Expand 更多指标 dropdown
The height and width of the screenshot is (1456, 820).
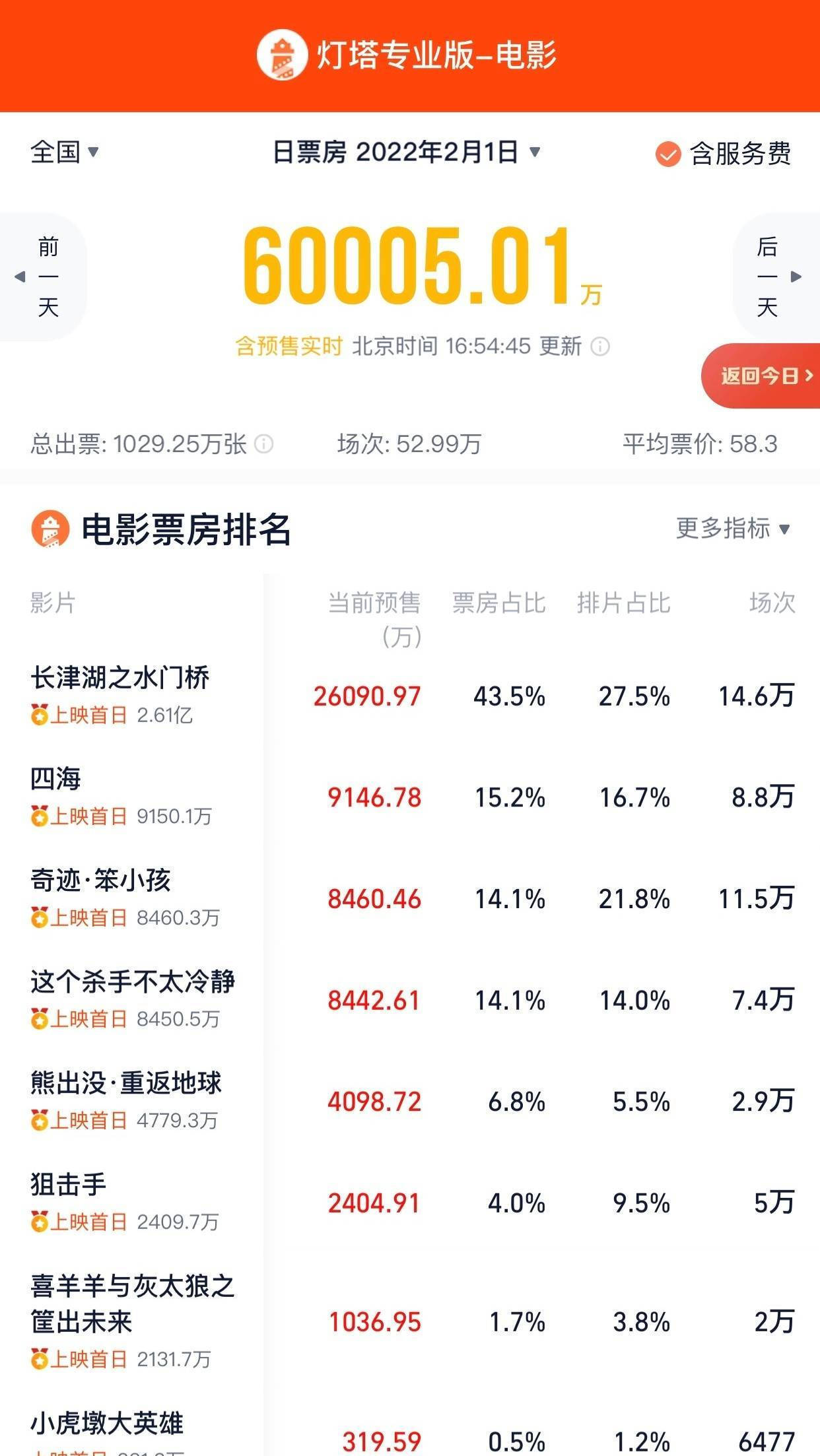pyautogui.click(x=733, y=529)
